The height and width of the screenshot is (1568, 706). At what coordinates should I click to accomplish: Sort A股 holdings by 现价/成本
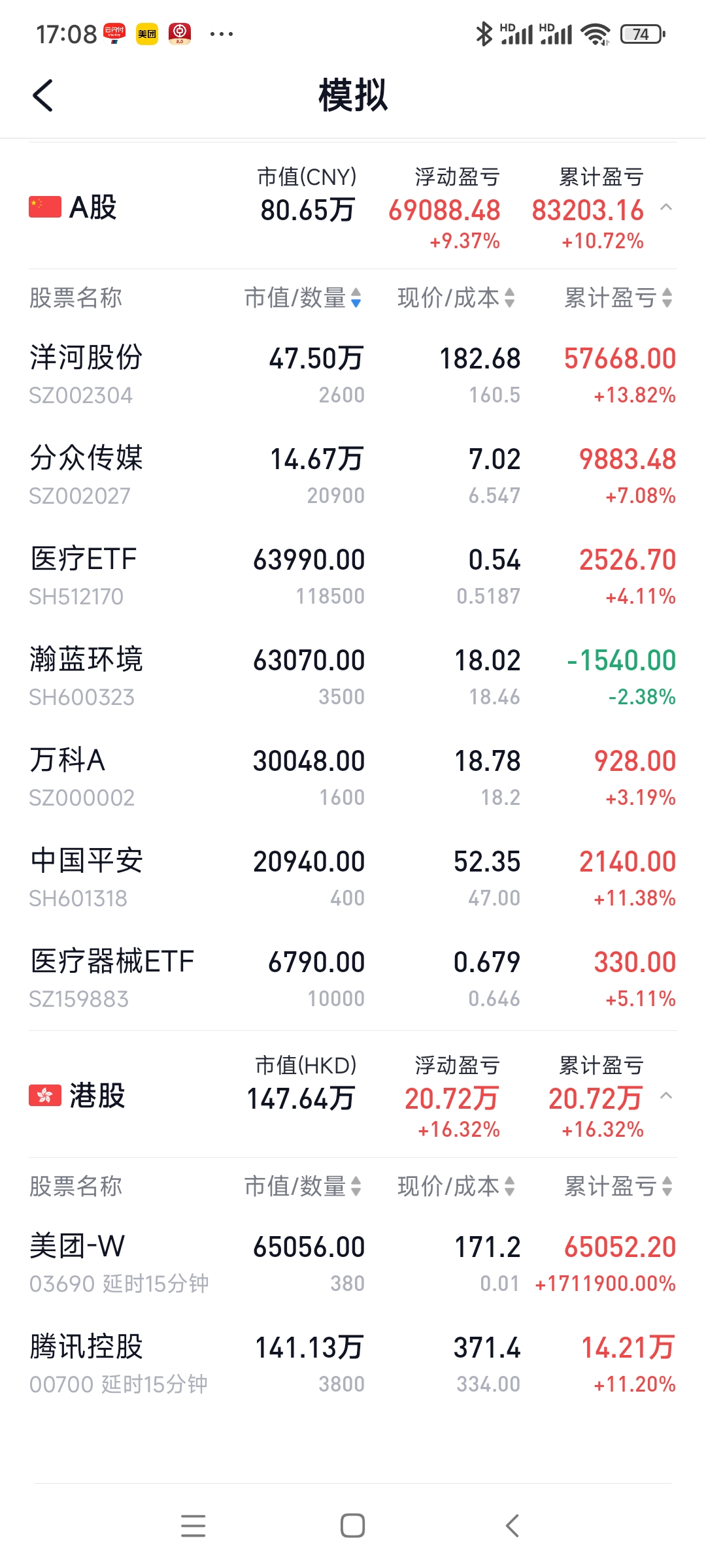456,298
